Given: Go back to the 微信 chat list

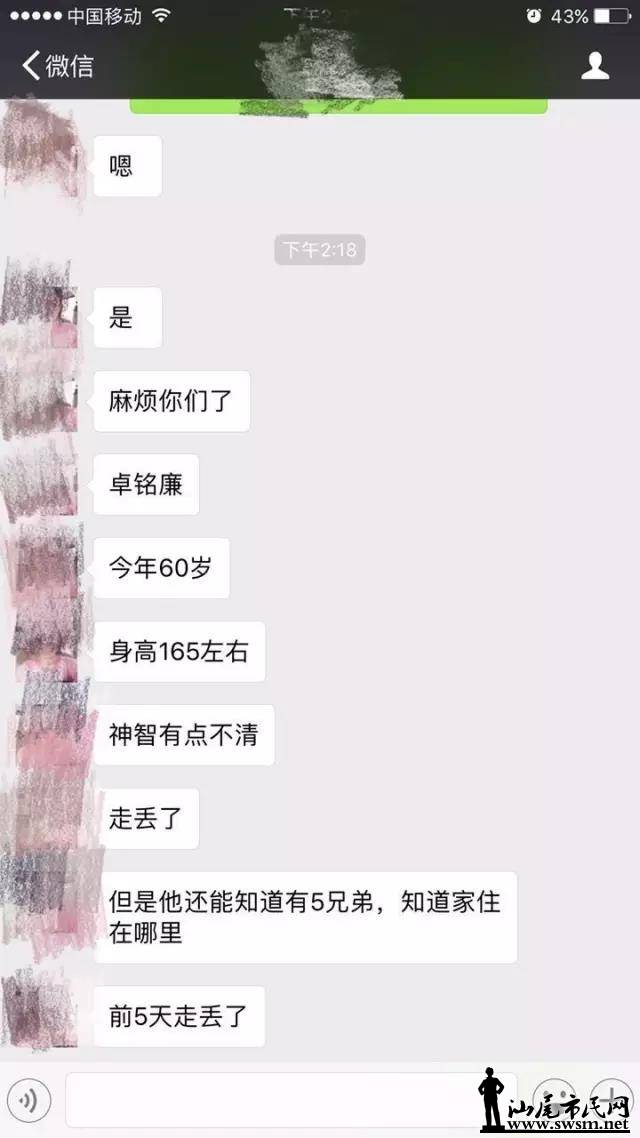Looking at the screenshot, I should pyautogui.click(x=58, y=66).
